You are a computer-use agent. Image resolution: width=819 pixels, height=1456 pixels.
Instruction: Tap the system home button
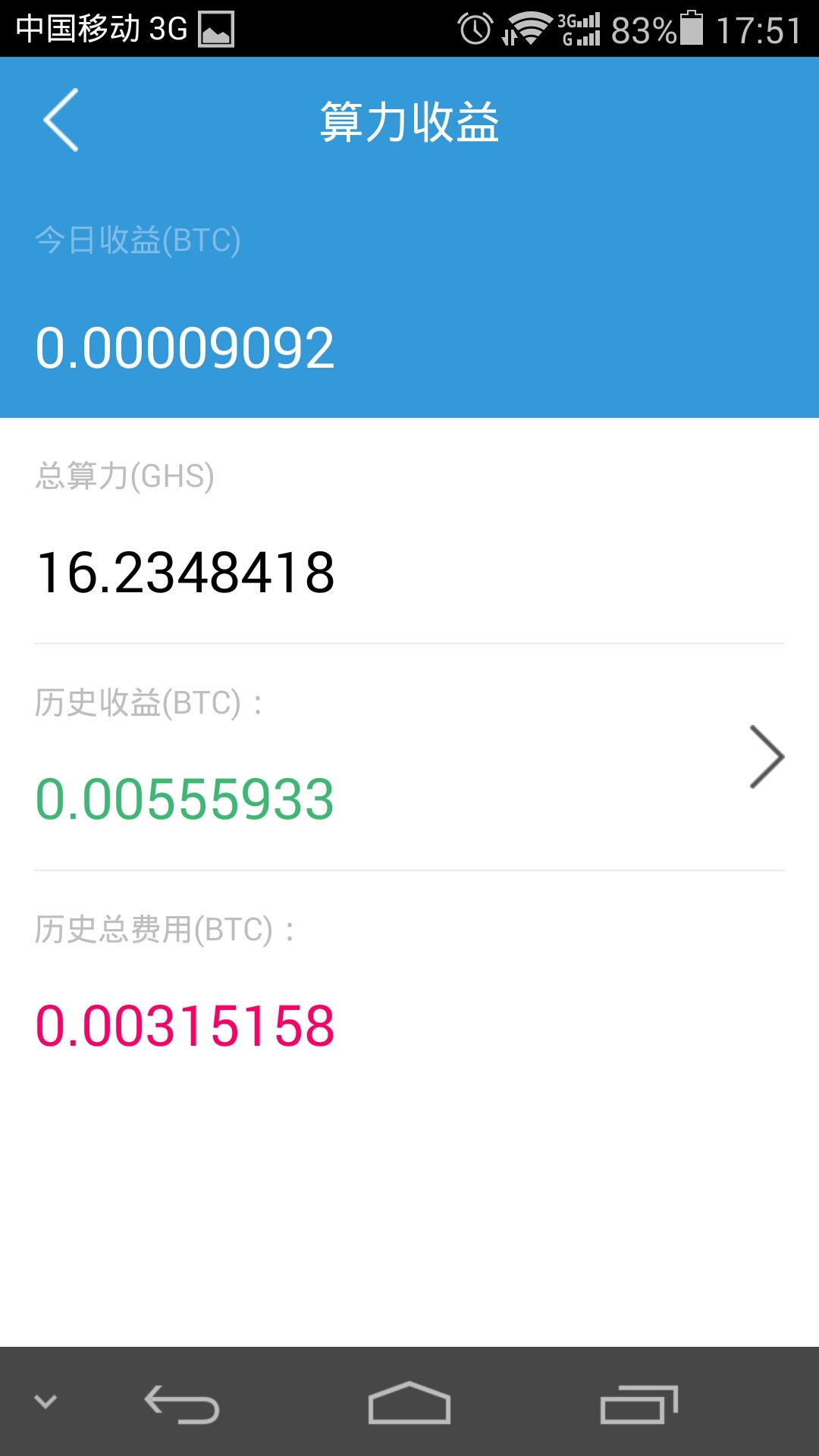(x=409, y=1403)
